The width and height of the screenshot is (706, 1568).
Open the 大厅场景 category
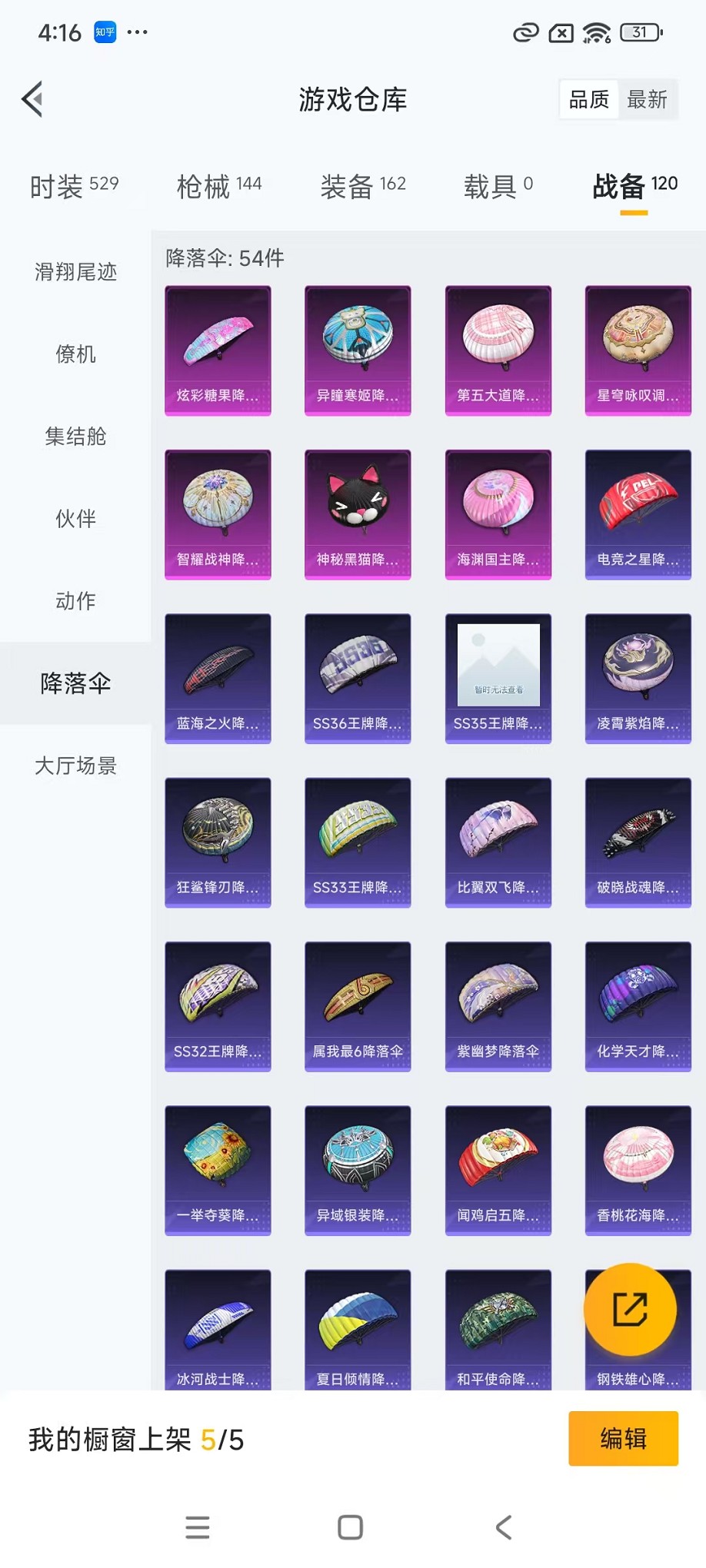(x=75, y=766)
